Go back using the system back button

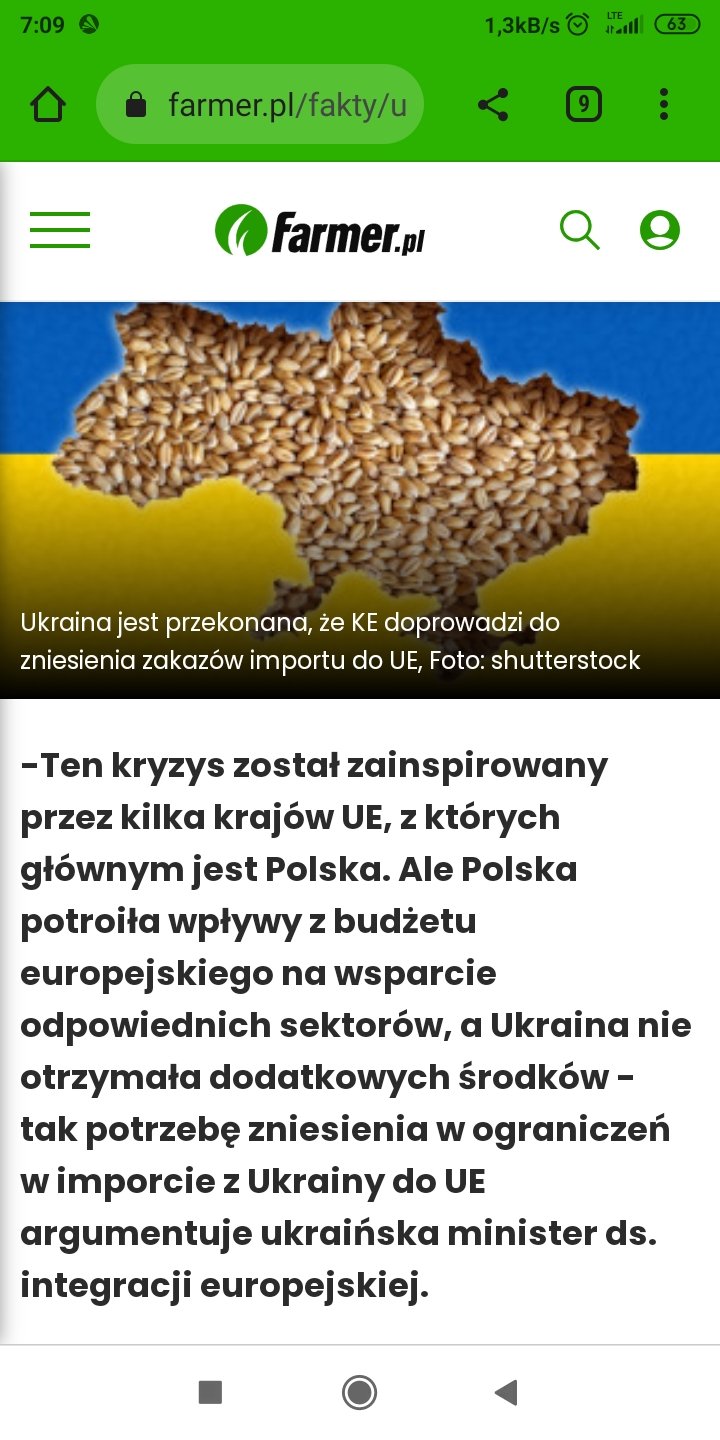(x=507, y=1392)
